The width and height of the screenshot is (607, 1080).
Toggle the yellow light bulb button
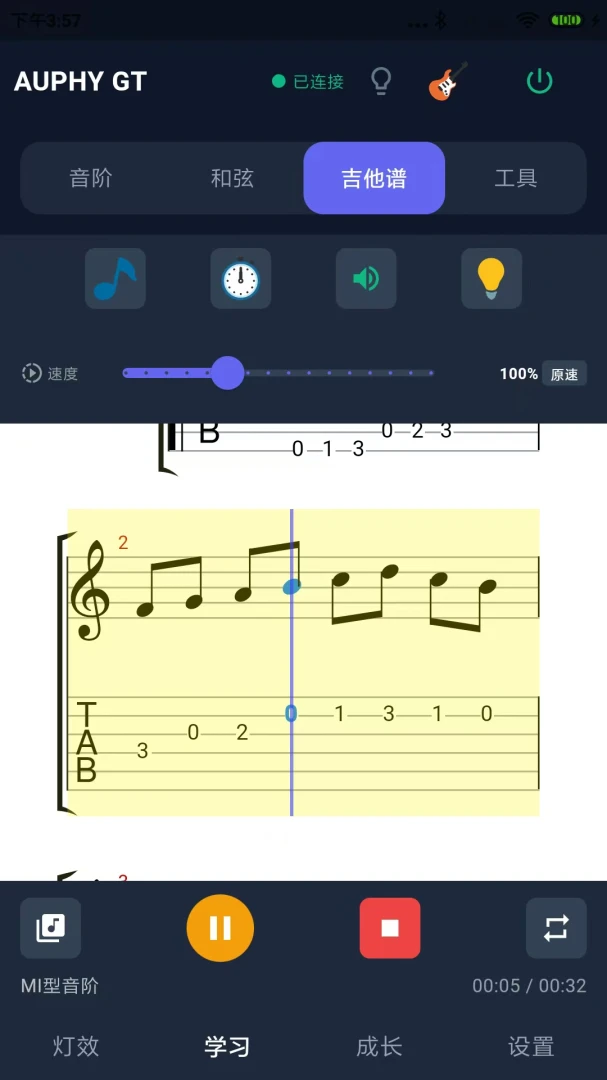click(491, 278)
